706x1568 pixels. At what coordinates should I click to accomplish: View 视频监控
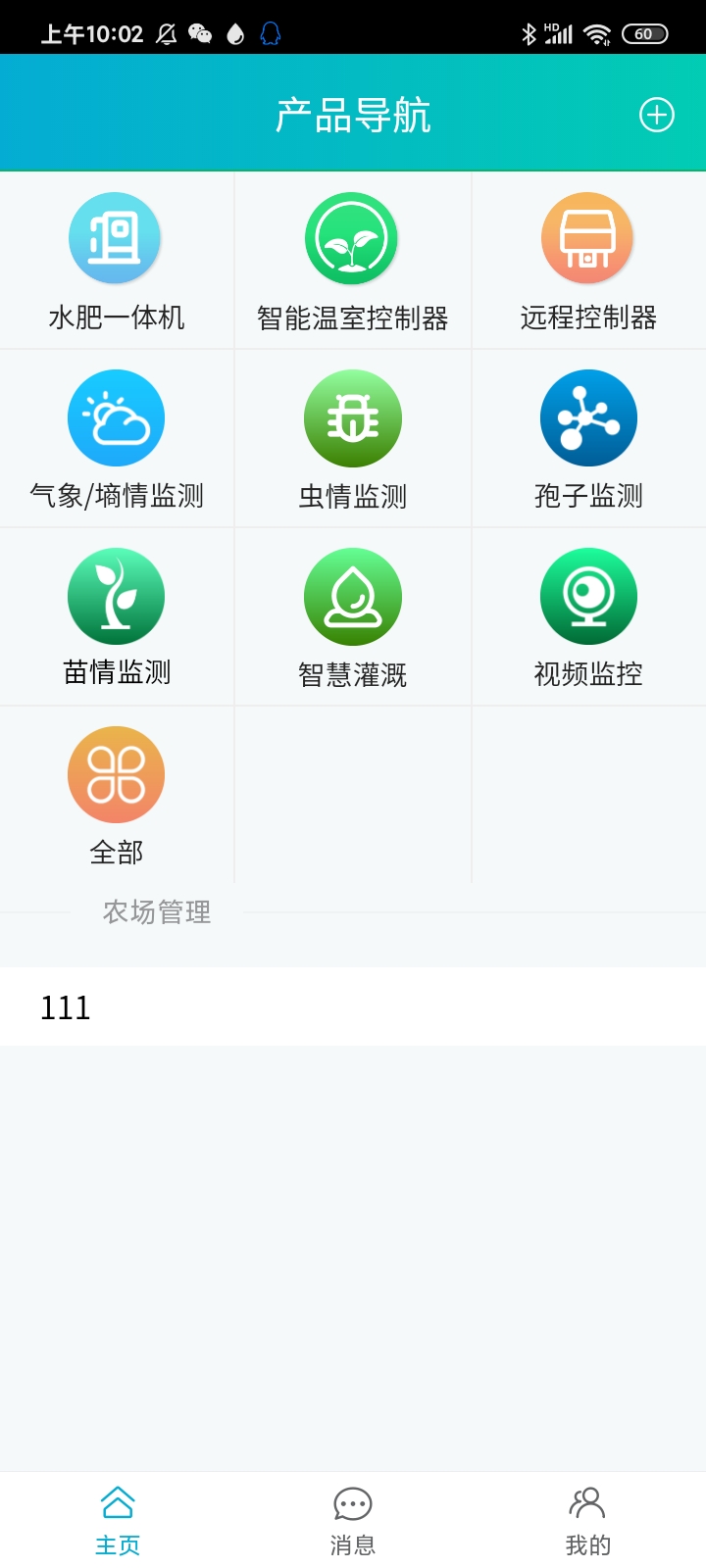pos(588,617)
